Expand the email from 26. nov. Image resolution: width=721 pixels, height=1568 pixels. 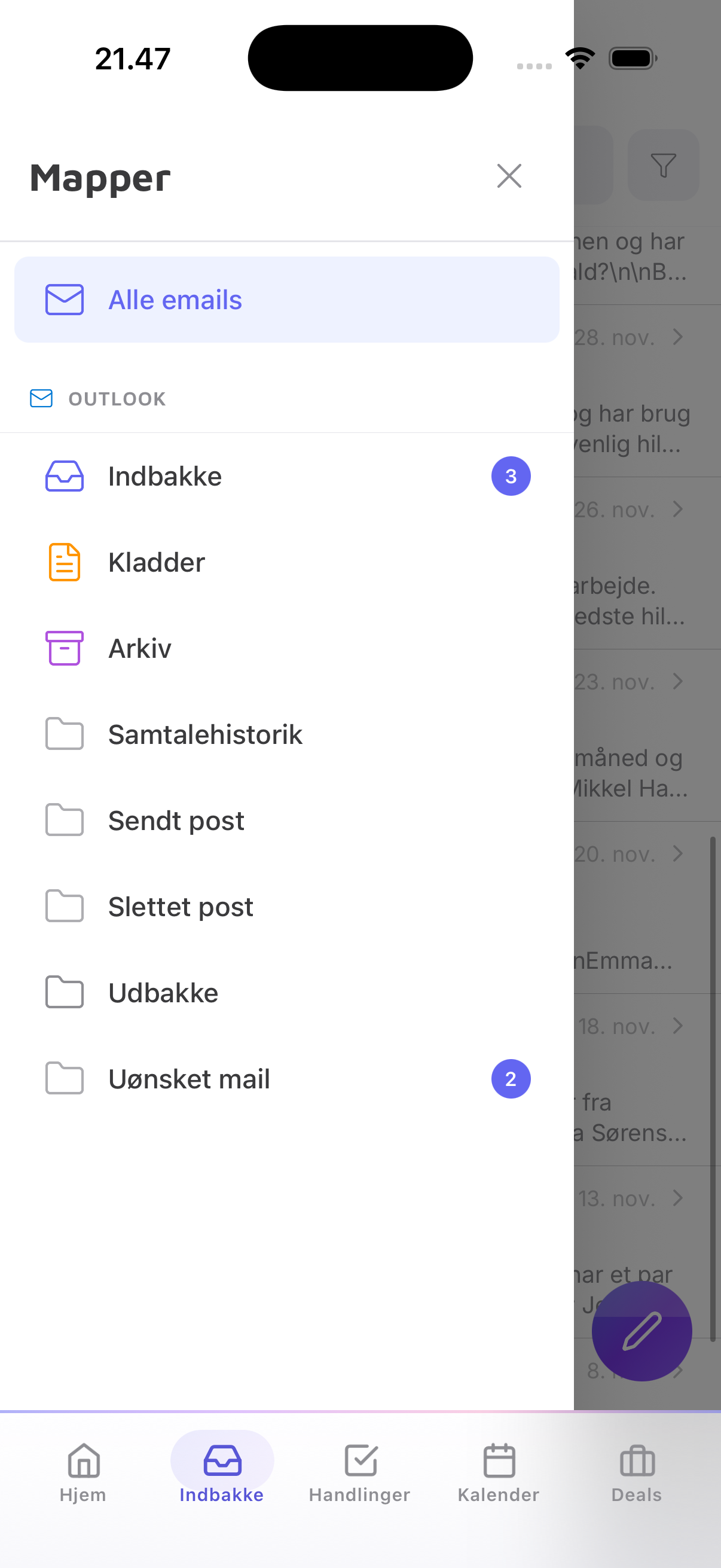(x=678, y=510)
